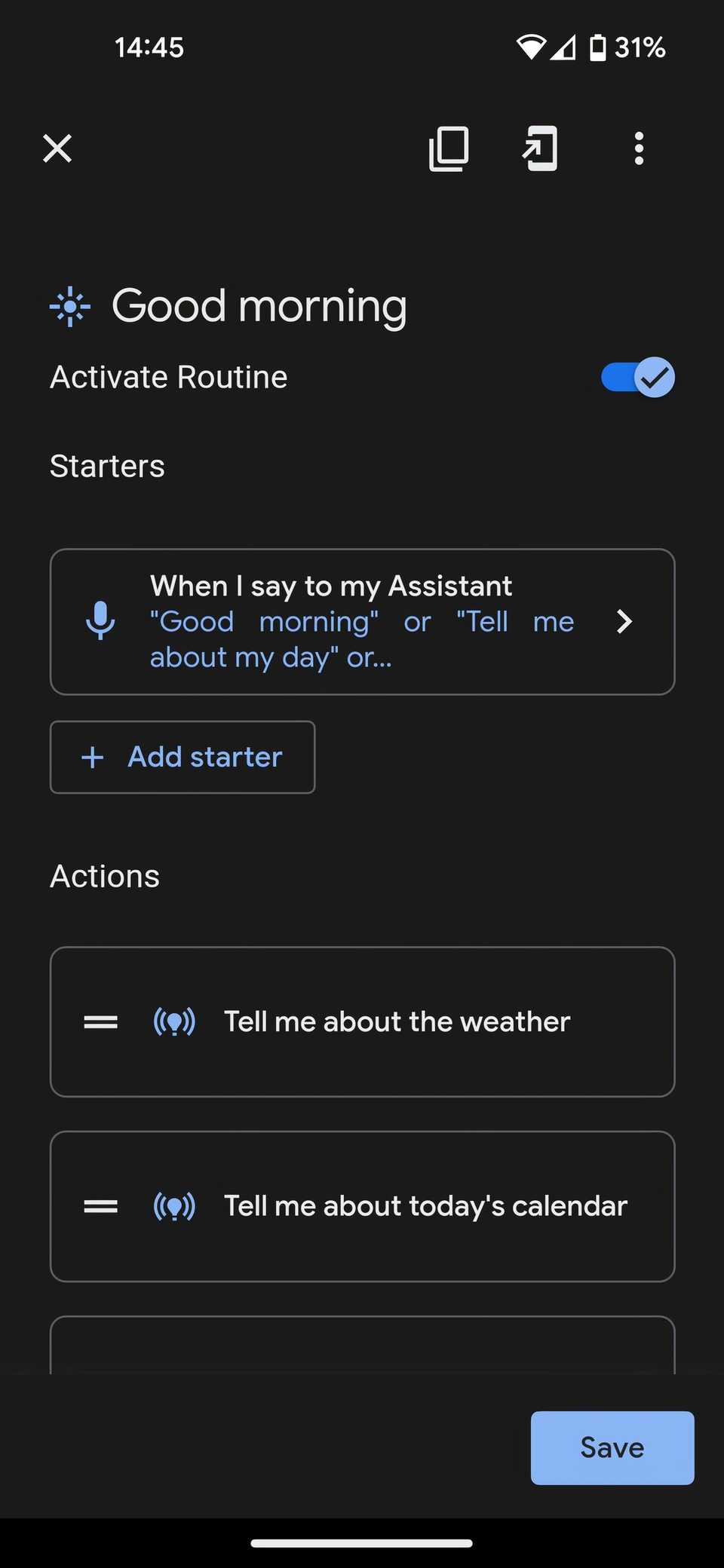Close the routine editor with the X
The width and height of the screenshot is (724, 1568).
point(57,149)
